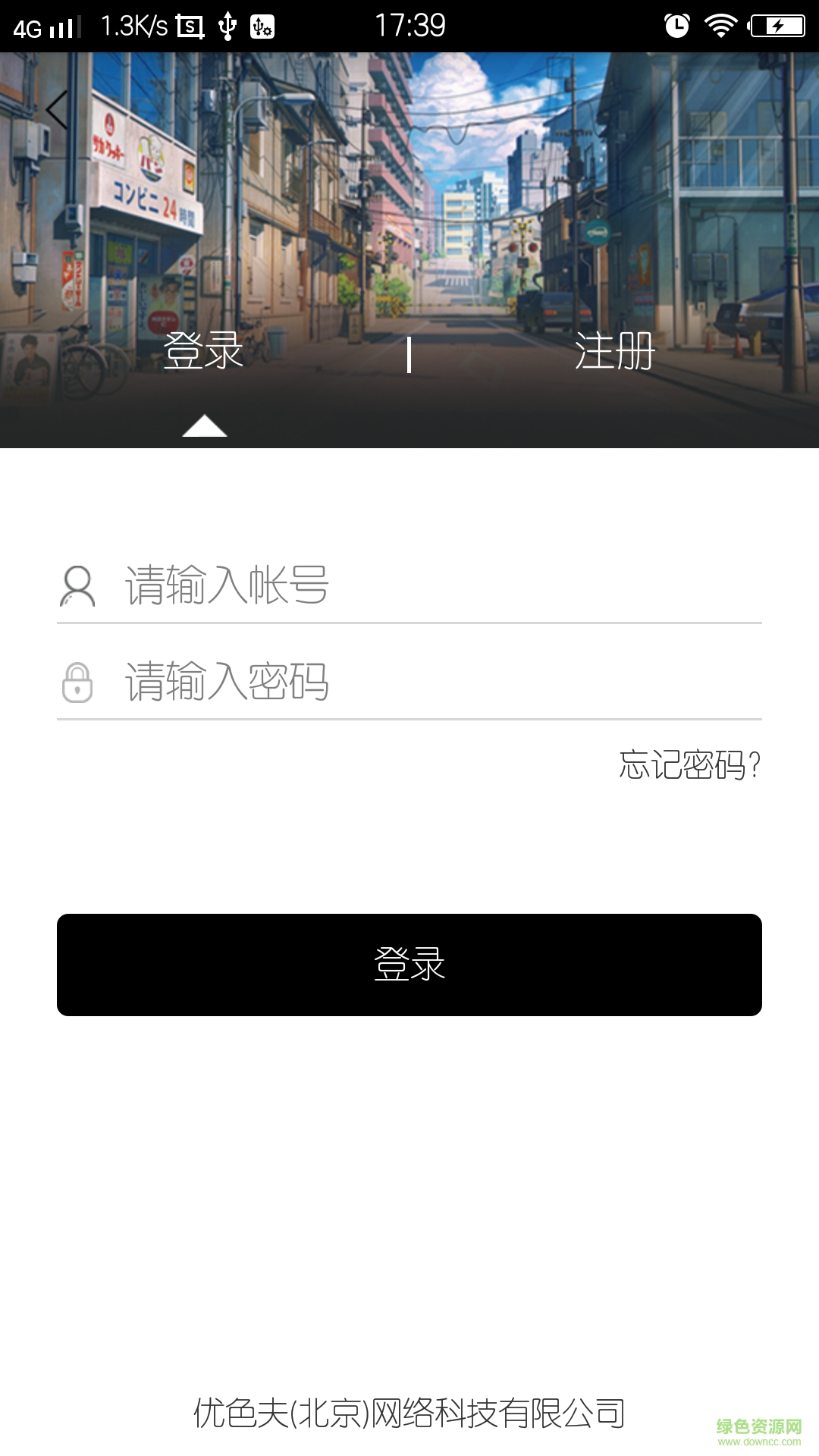Click the divider between 登录 and 注册
The width and height of the screenshot is (819, 1456).
point(409,356)
